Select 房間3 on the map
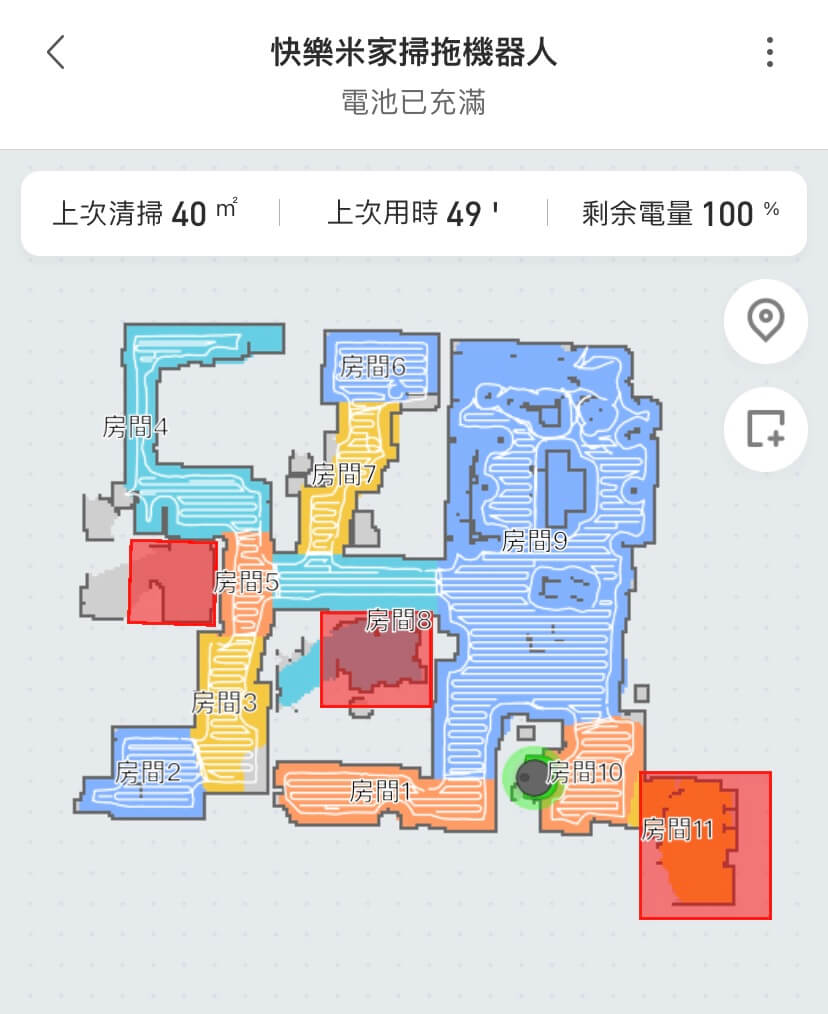The image size is (828, 1014). click(x=224, y=702)
